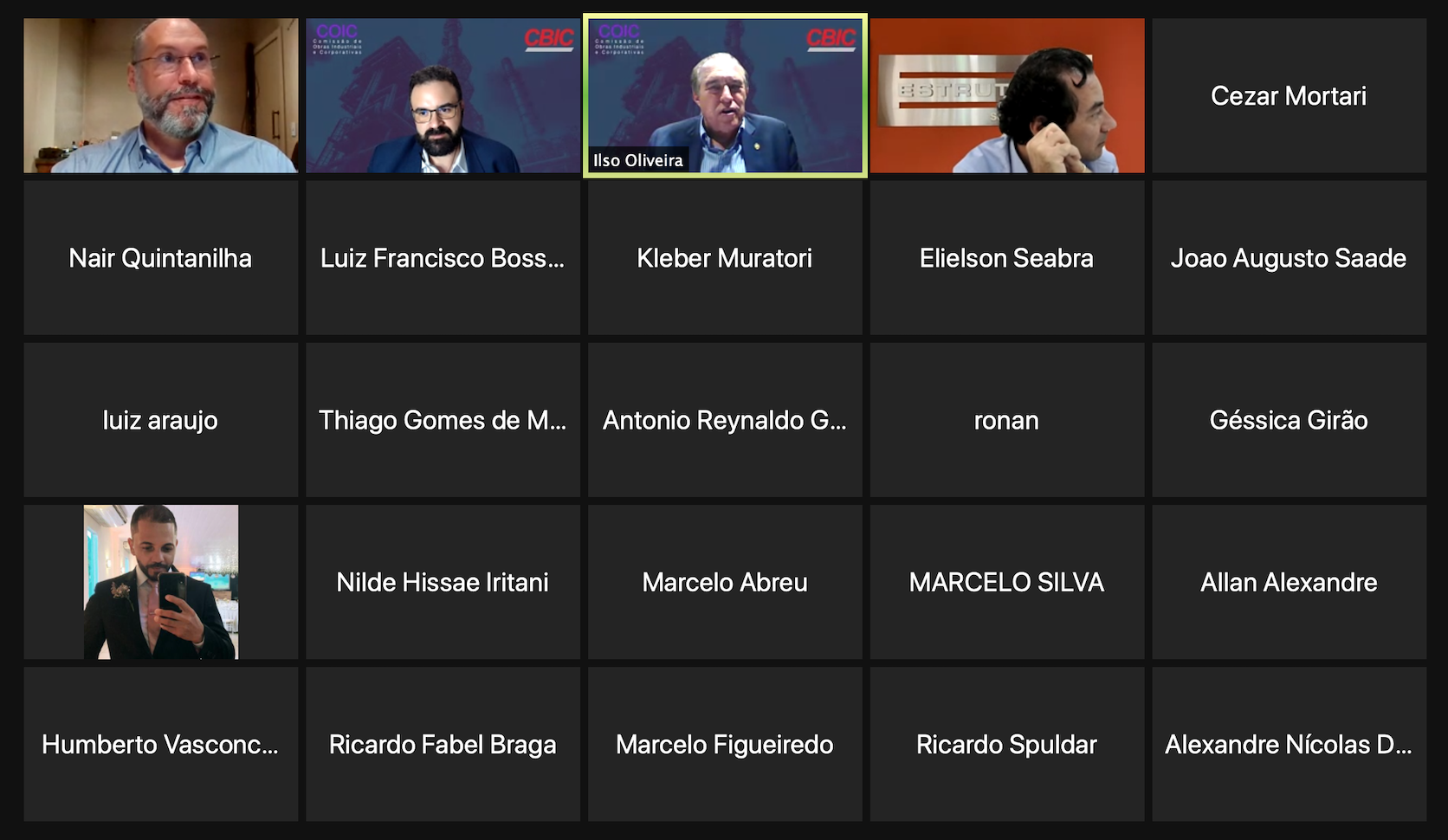Select Ricardo Fabel Braga's tile
Viewport: 1448px width, 840px height.
tap(443, 744)
